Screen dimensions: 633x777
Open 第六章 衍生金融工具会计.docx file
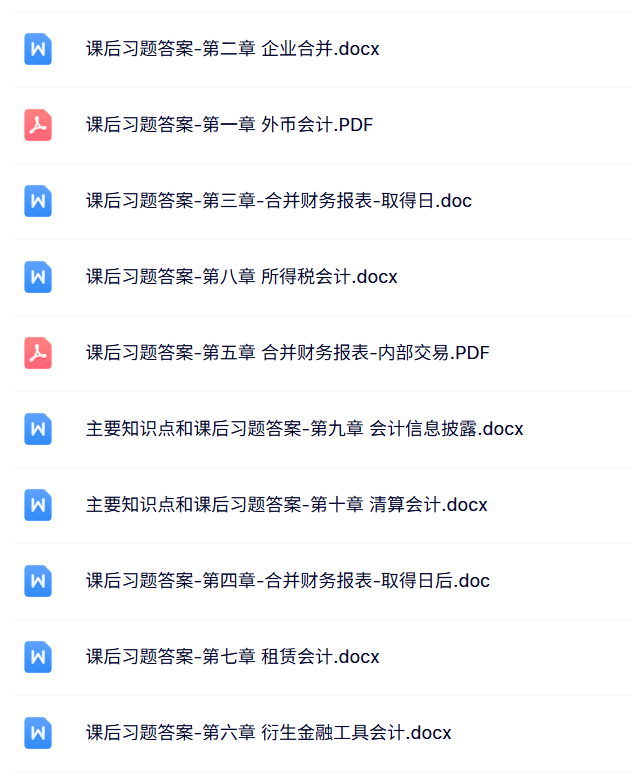pyautogui.click(x=268, y=733)
